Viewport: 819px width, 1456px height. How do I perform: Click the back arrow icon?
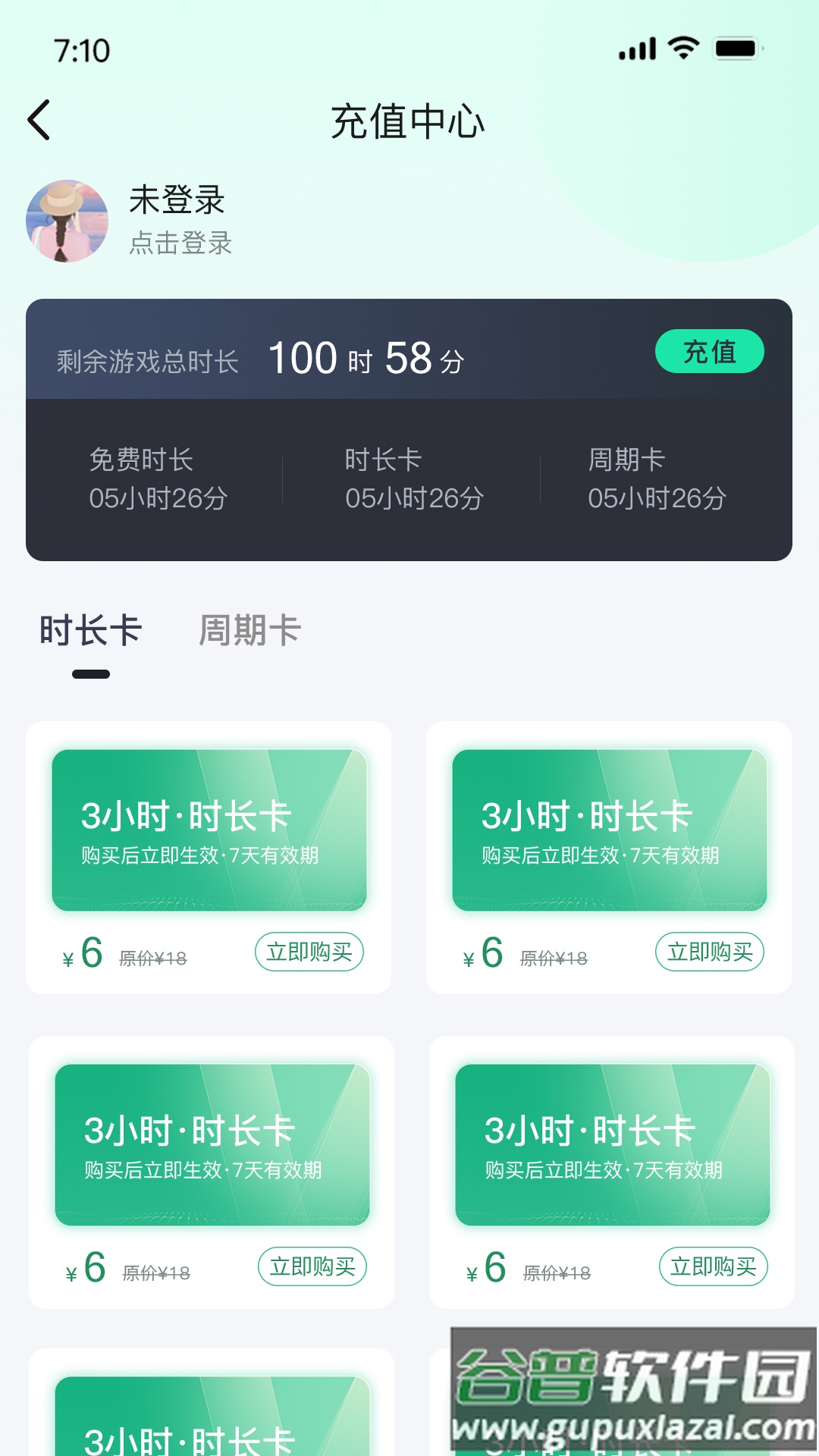[39, 119]
